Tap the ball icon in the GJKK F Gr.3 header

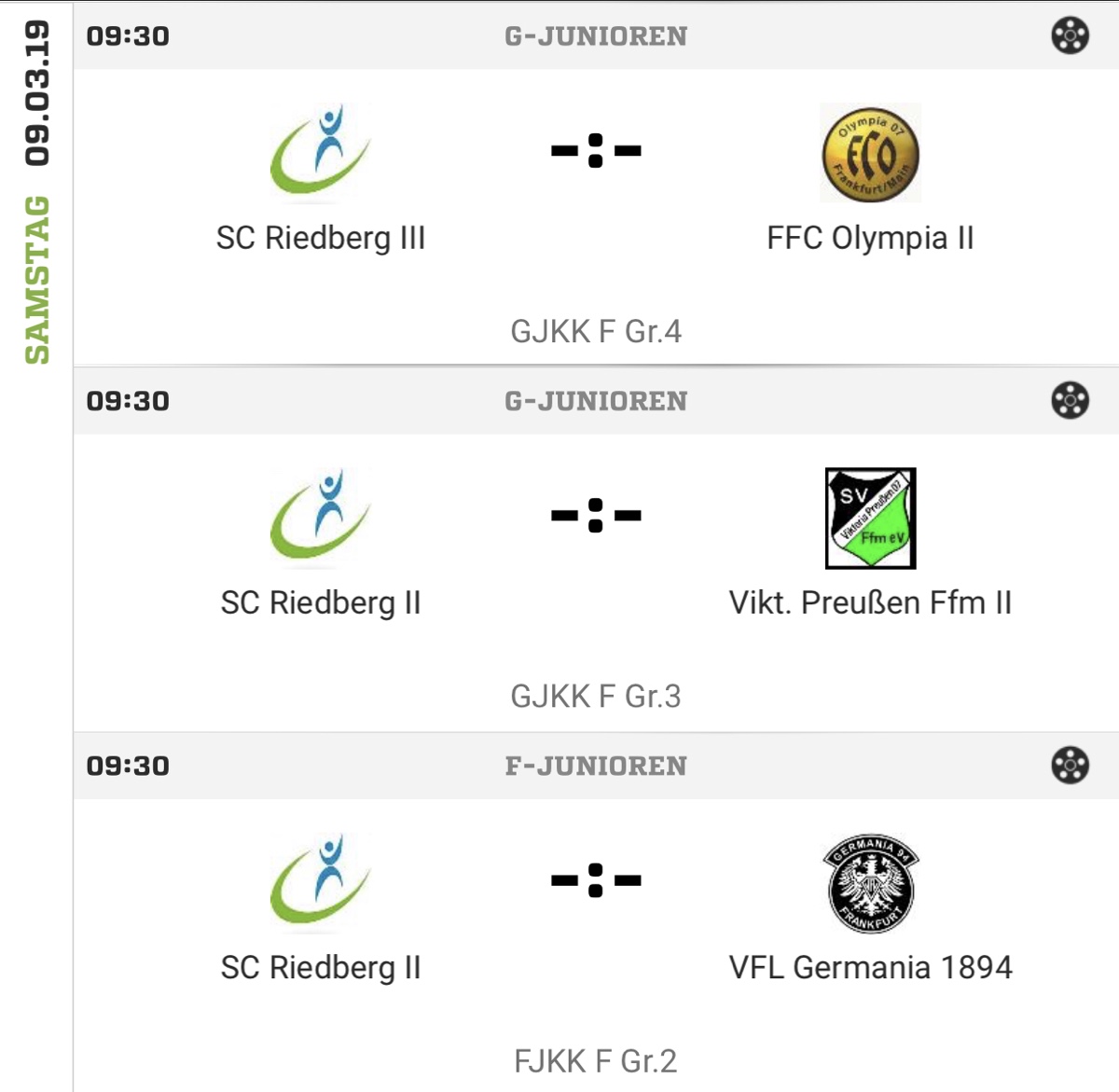pos(1071,400)
